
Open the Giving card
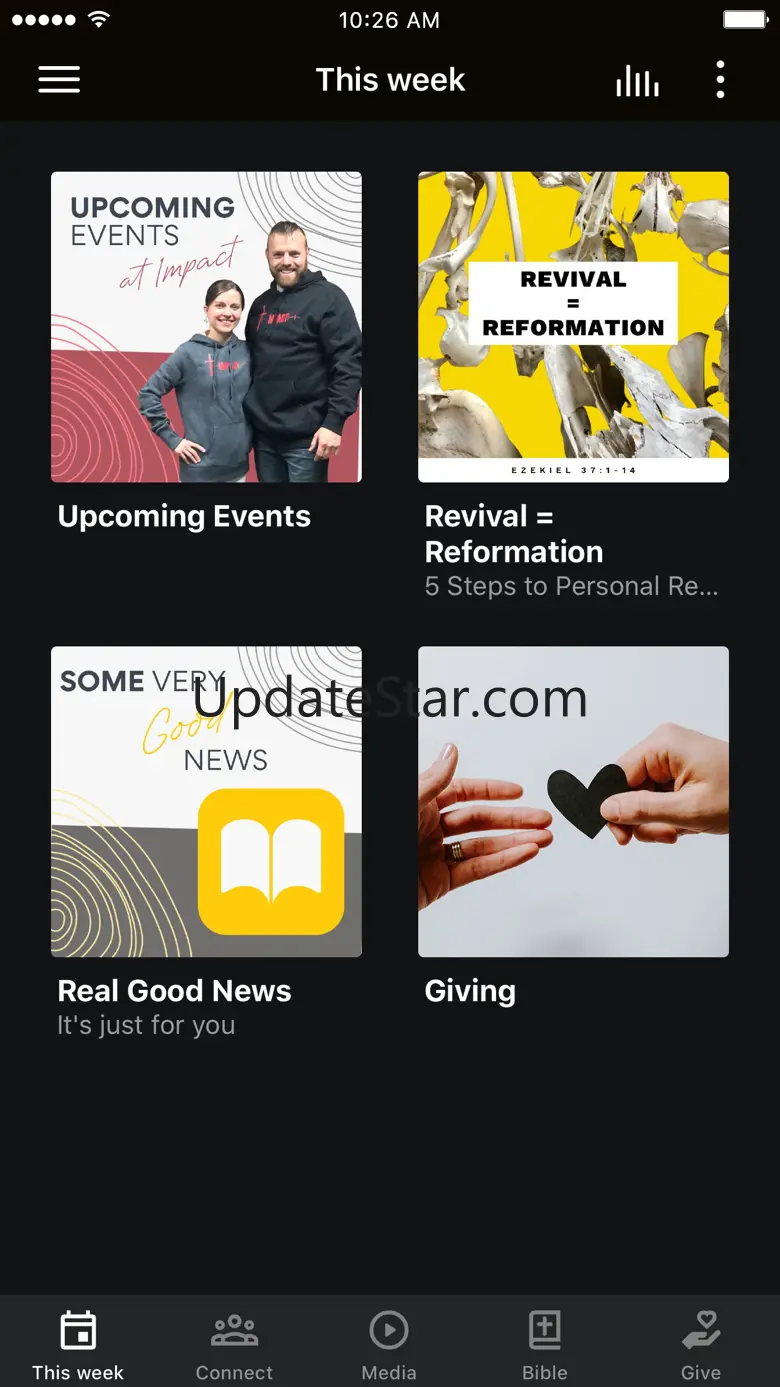pos(573,802)
